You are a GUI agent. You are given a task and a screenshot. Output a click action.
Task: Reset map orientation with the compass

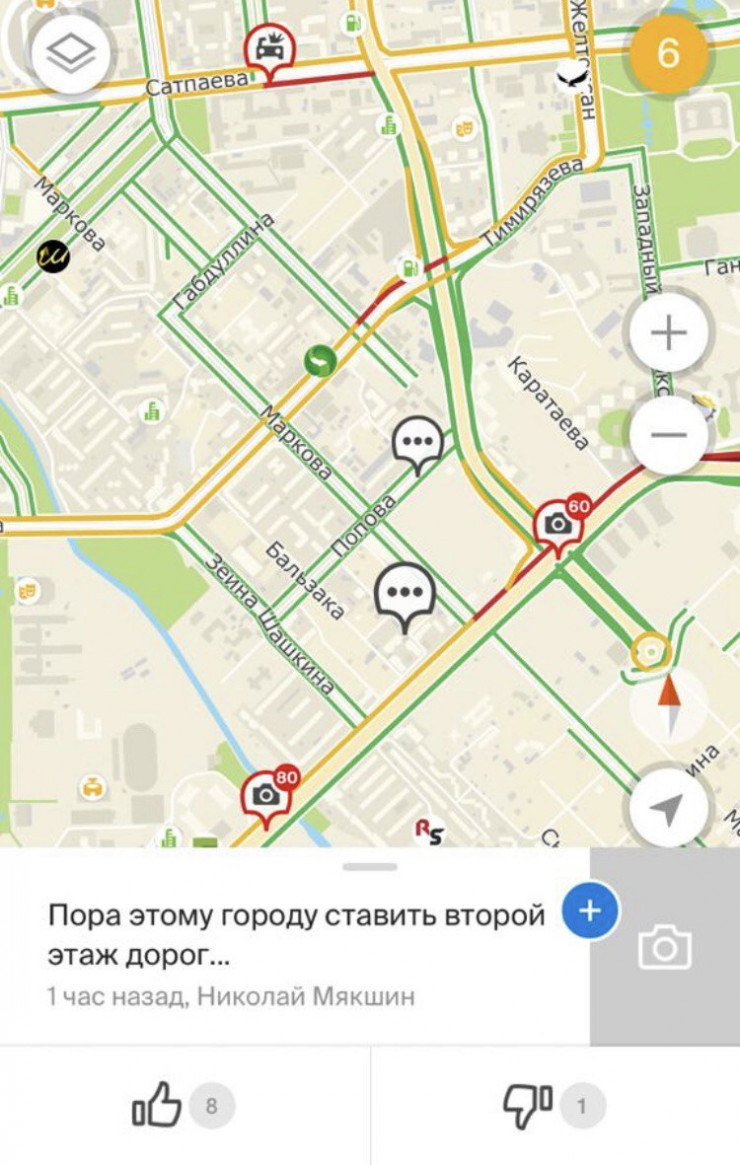tap(668, 700)
